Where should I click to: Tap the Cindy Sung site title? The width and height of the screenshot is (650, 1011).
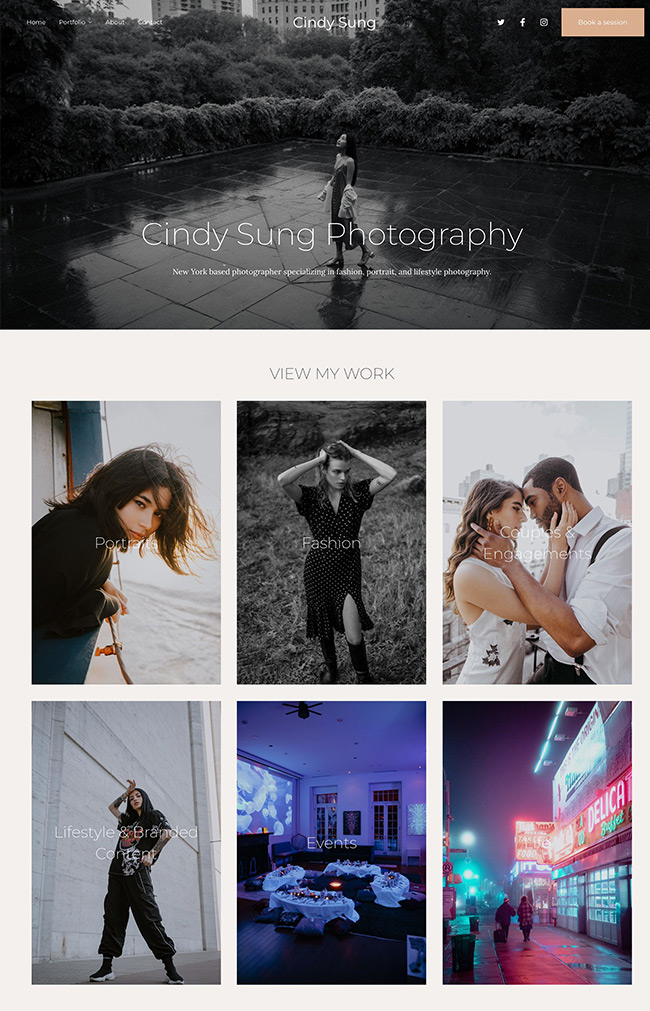[x=334, y=22]
